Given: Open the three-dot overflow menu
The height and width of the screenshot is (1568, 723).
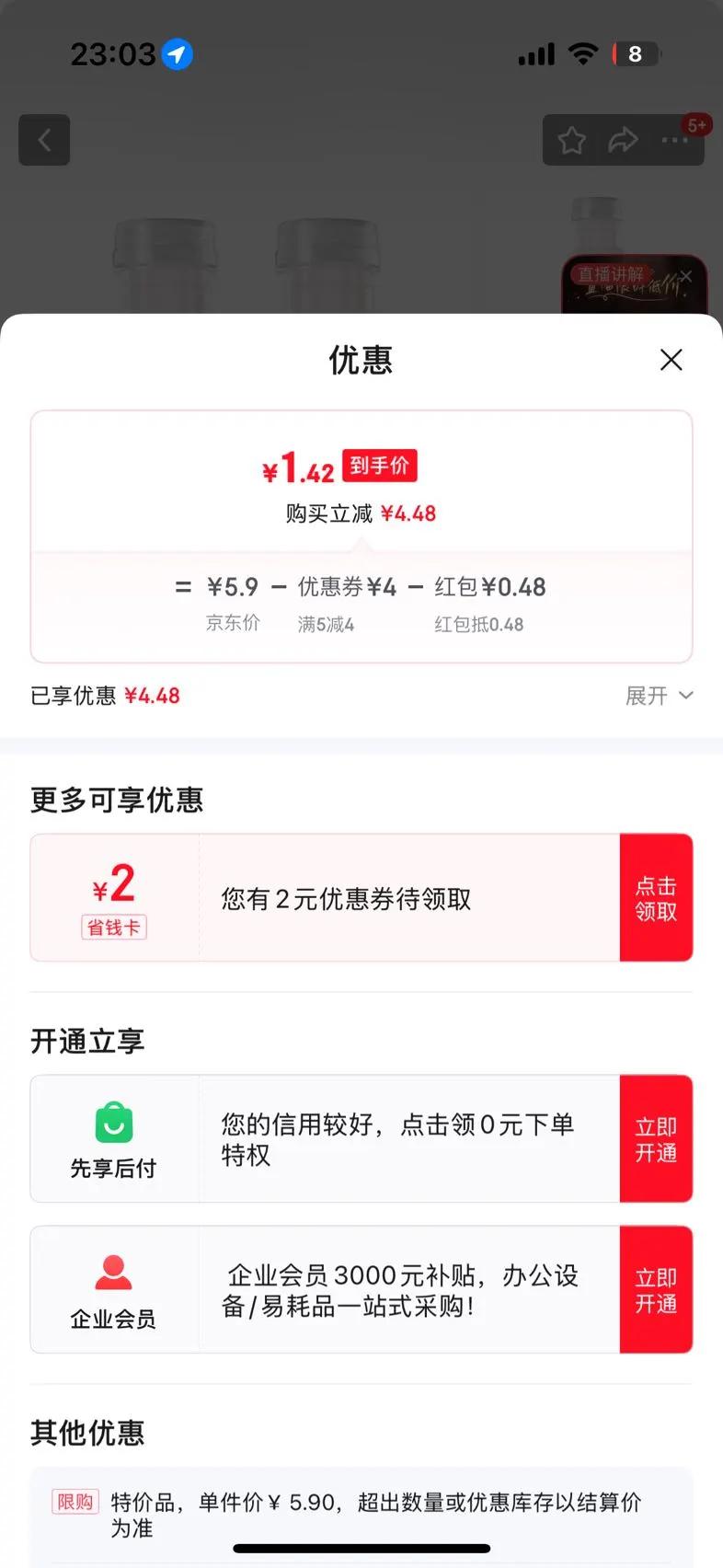Looking at the screenshot, I should point(674,140).
